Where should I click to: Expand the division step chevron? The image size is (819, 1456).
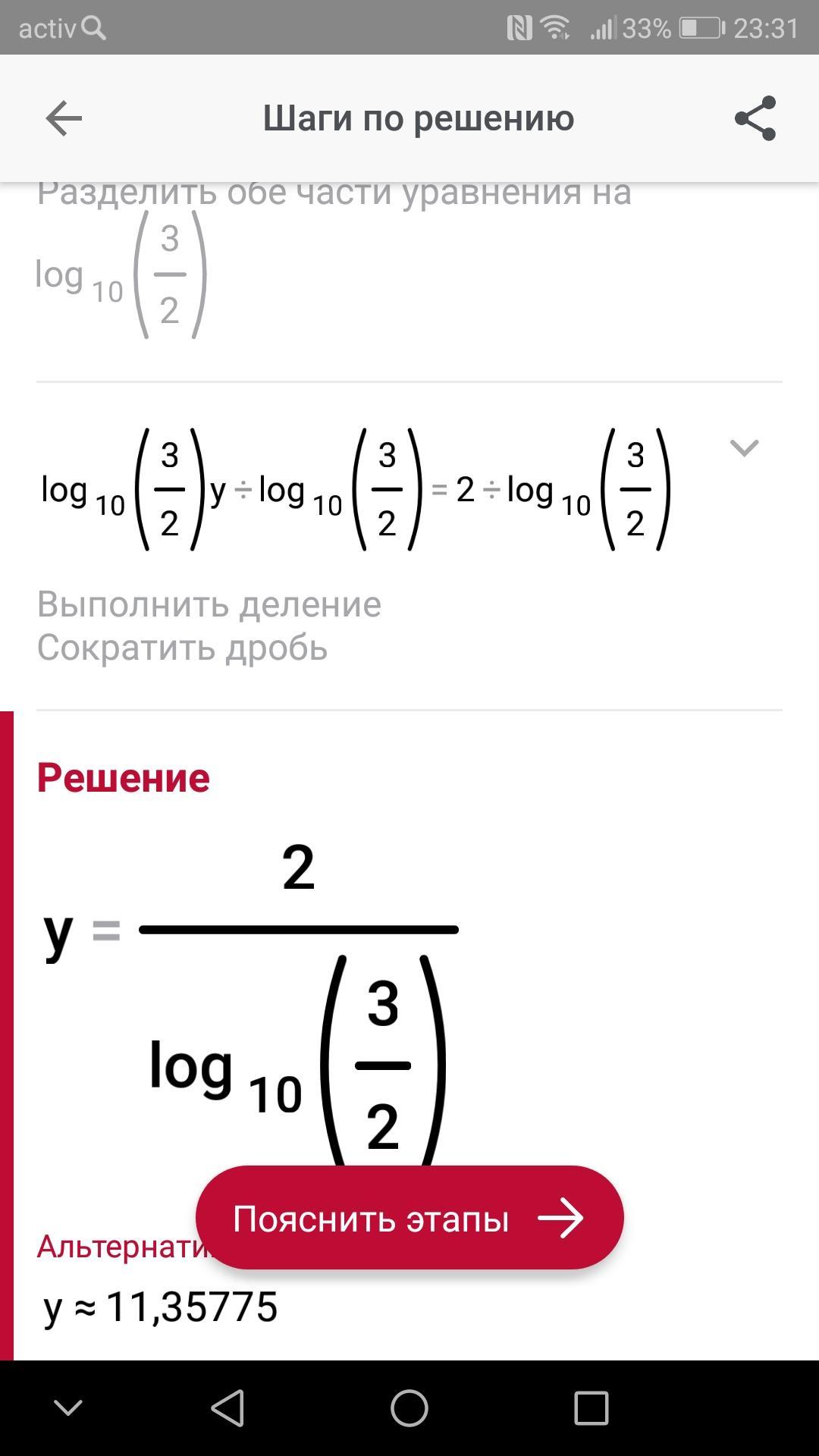point(744,448)
